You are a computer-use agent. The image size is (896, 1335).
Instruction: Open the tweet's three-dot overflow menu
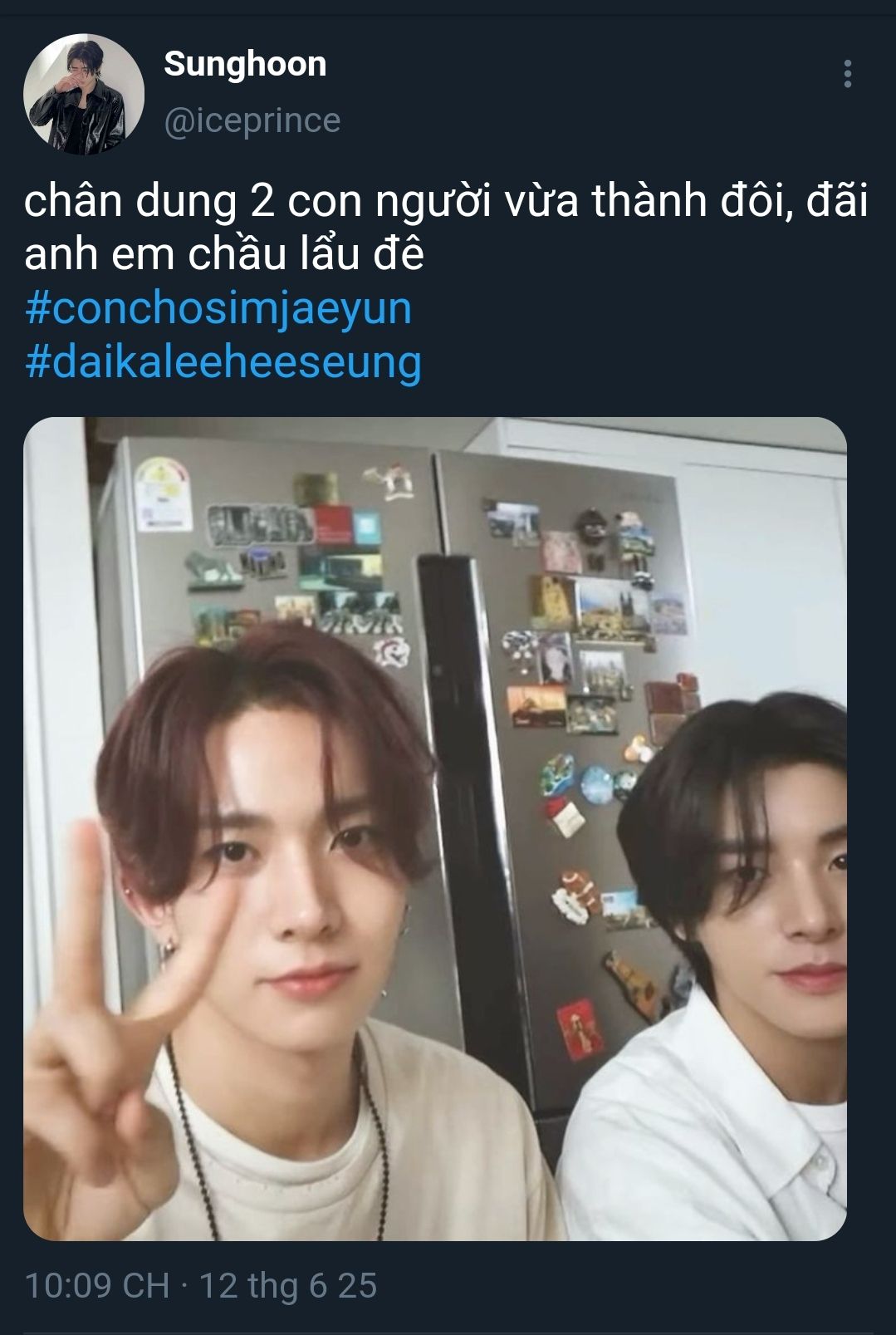click(x=847, y=74)
